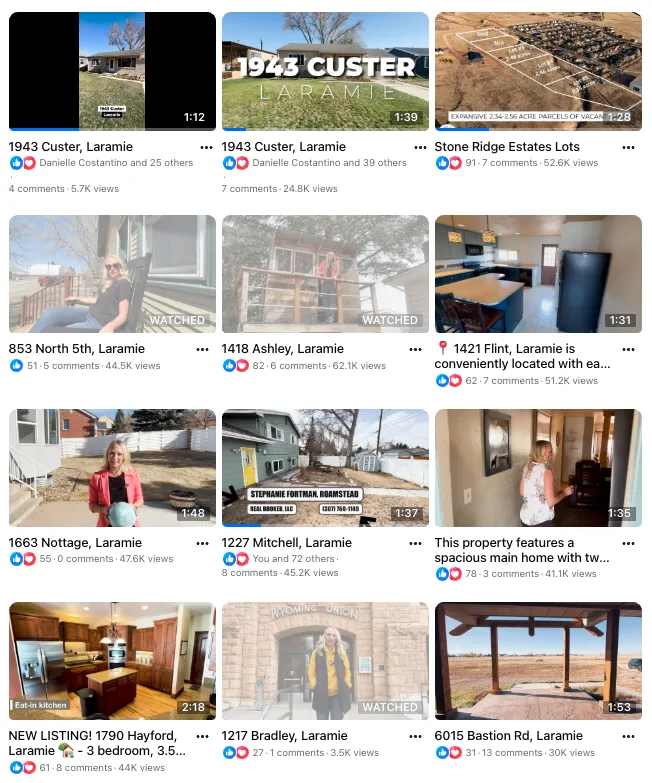Open the 853 North 5th video
Screen dimensions: 652x783
click(112, 274)
